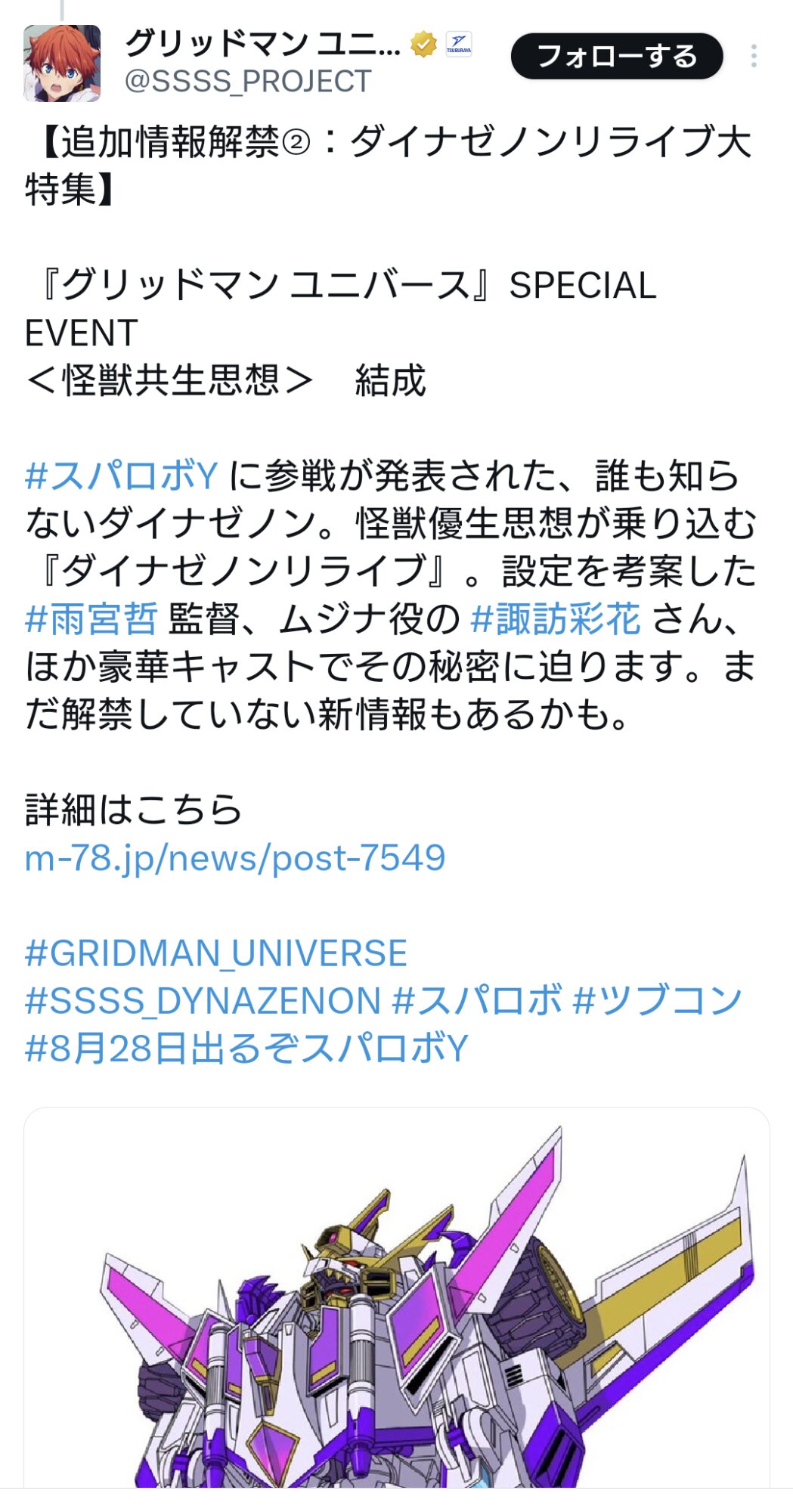This screenshot has width=793, height=1512.
Task: Open the #8月28日出るぞスパロボY hashtag
Action: (246, 1049)
